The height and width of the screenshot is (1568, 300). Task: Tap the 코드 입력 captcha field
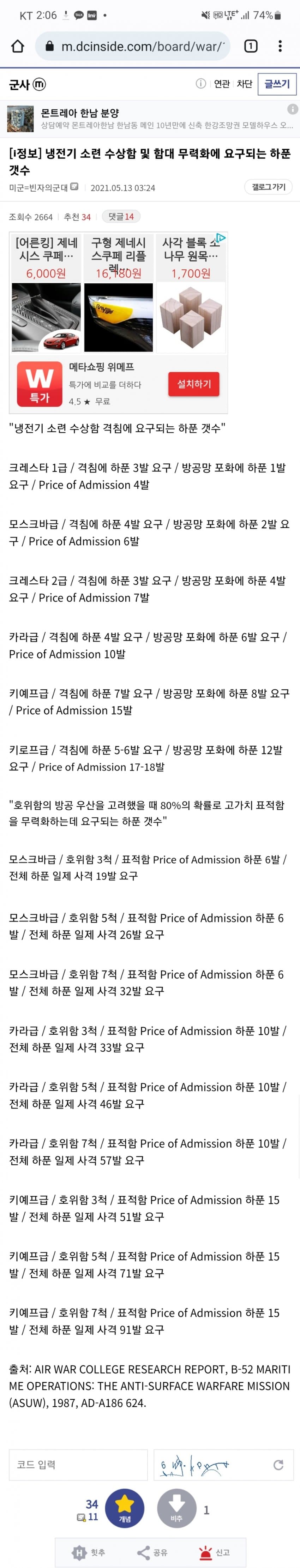[x=78, y=1465]
